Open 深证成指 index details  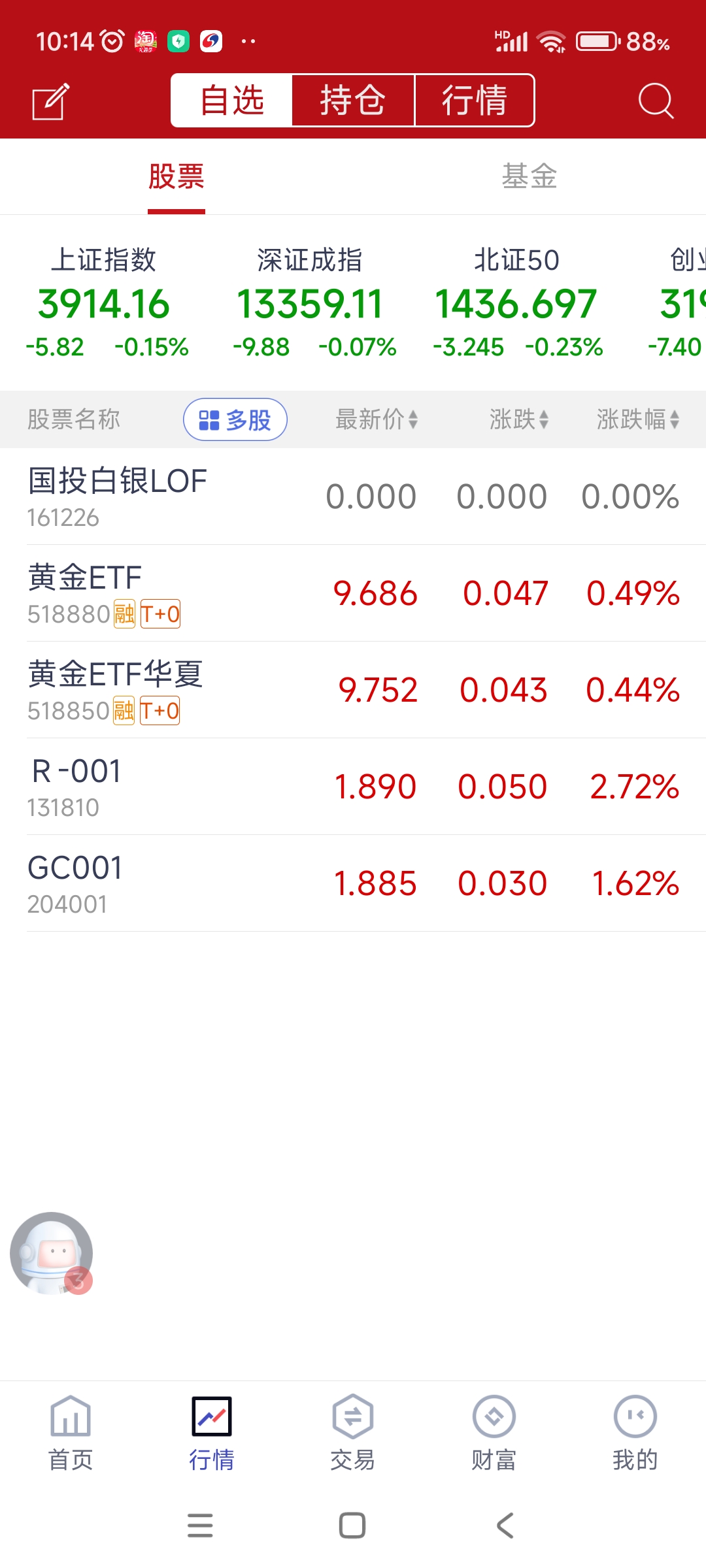(311, 303)
